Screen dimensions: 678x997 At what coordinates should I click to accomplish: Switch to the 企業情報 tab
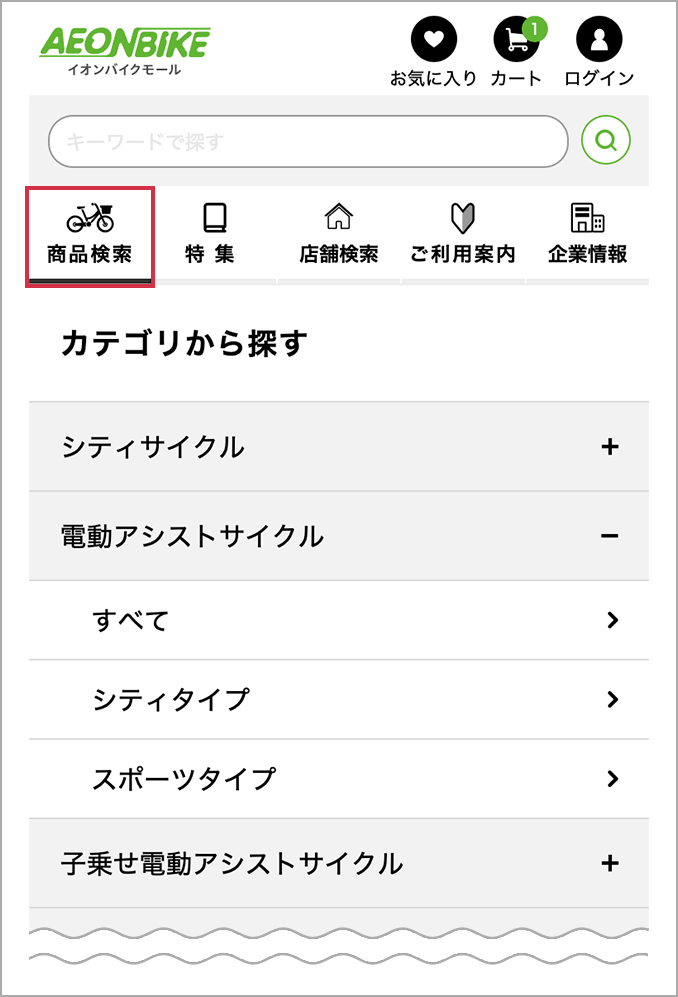pos(588,236)
